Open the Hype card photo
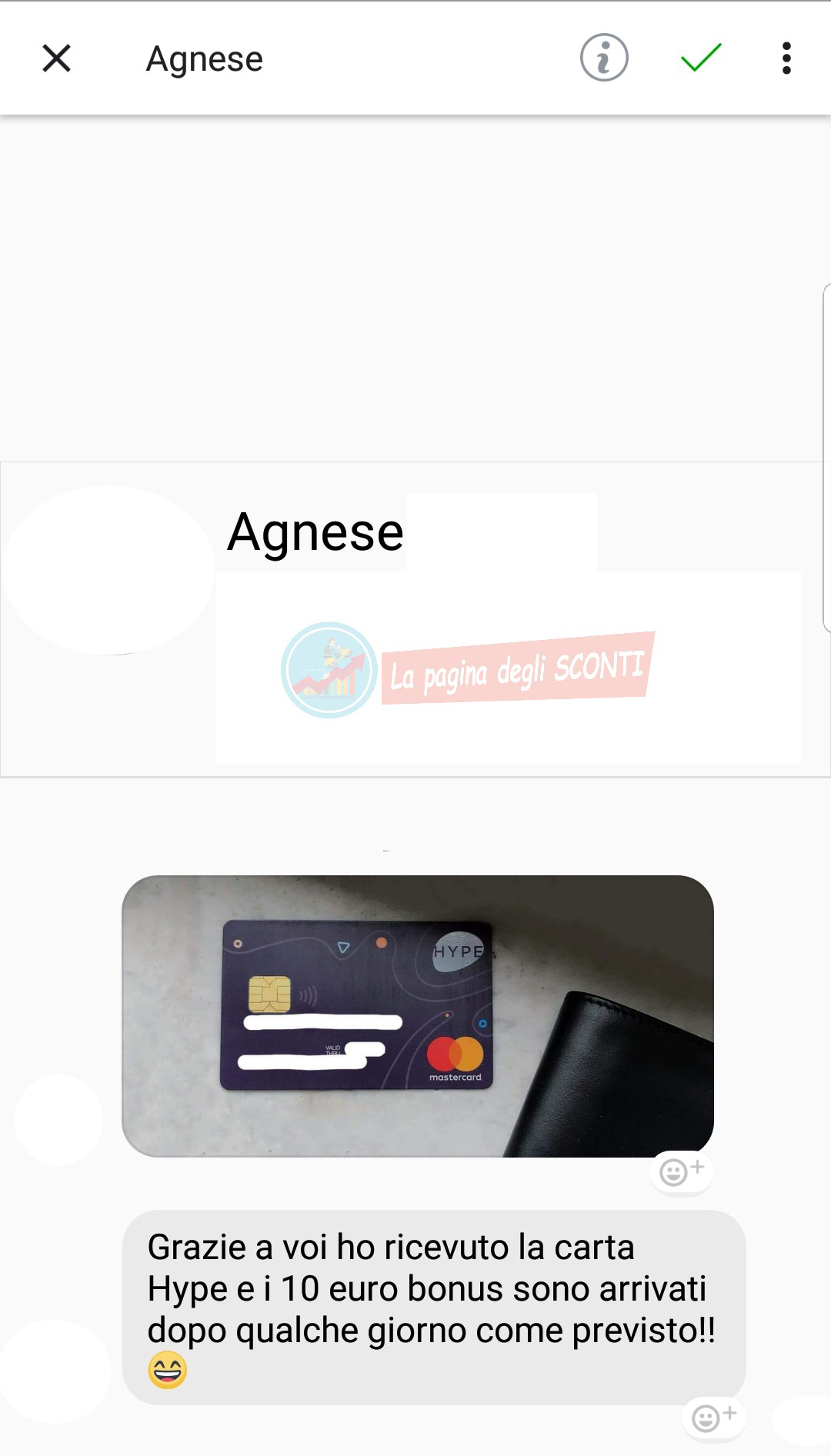This screenshot has width=831, height=1456. (x=417, y=1015)
